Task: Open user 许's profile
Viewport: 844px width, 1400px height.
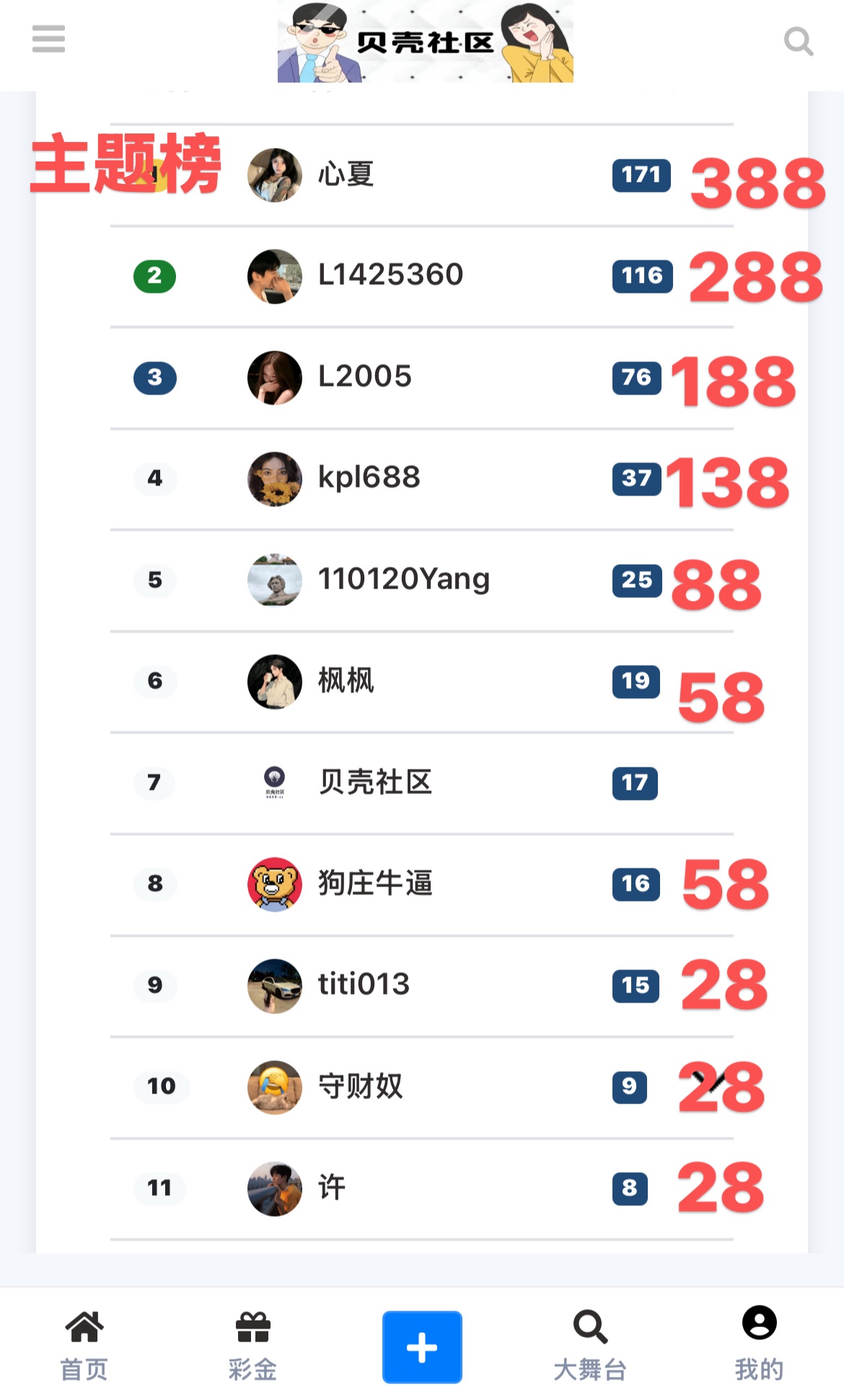Action: click(x=332, y=1187)
